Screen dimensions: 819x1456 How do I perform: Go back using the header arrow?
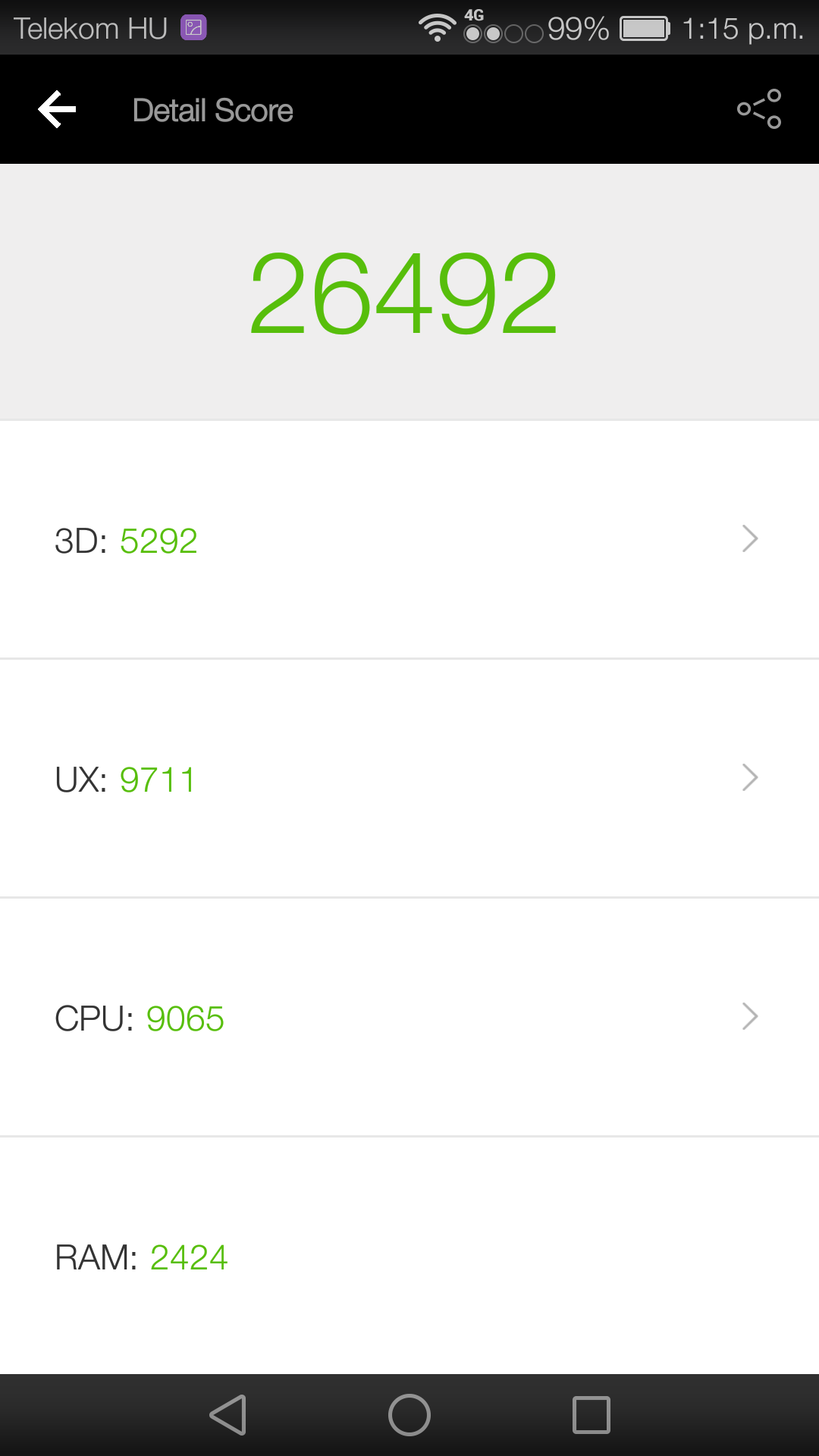[57, 109]
